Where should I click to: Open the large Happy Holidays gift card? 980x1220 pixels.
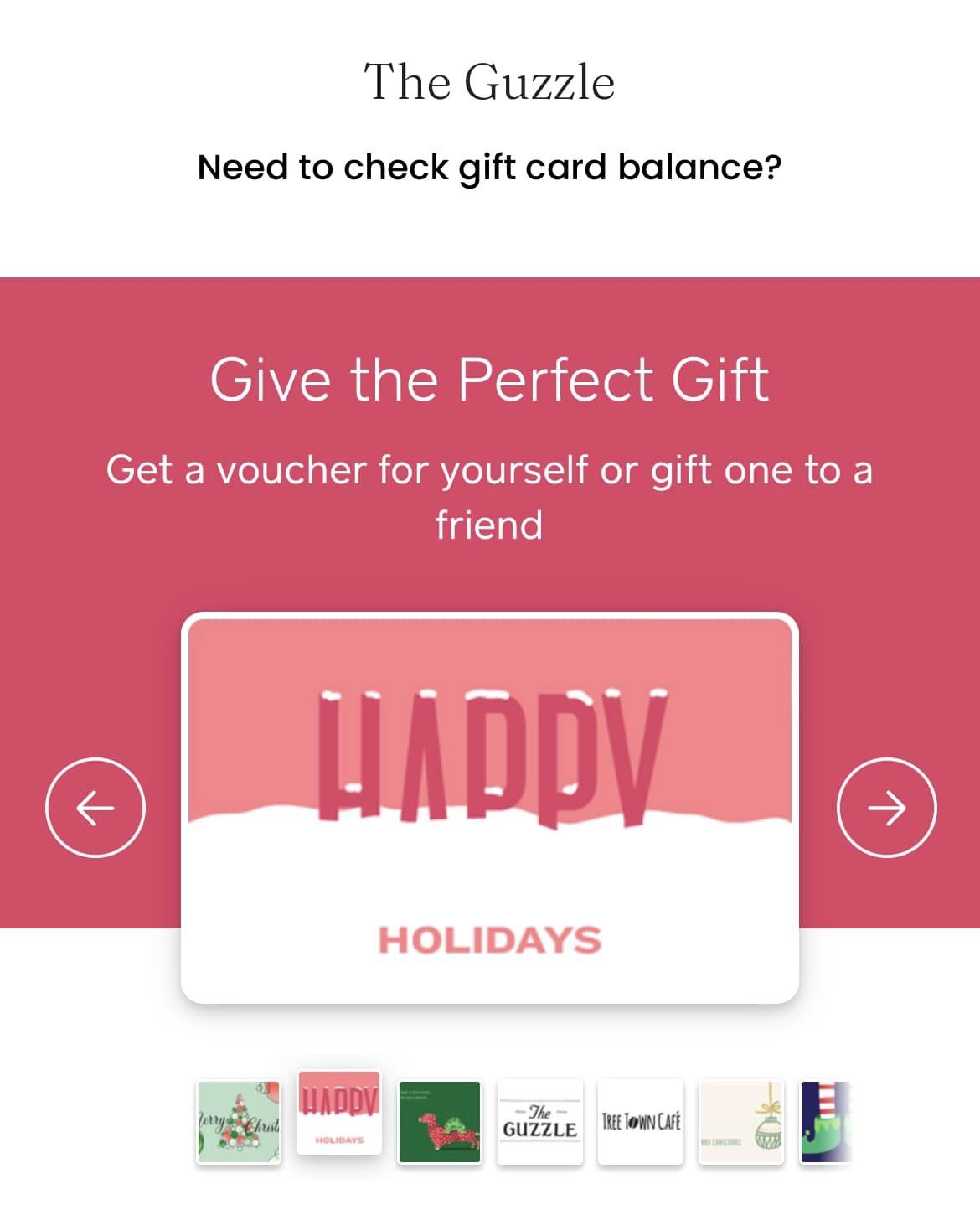point(490,809)
